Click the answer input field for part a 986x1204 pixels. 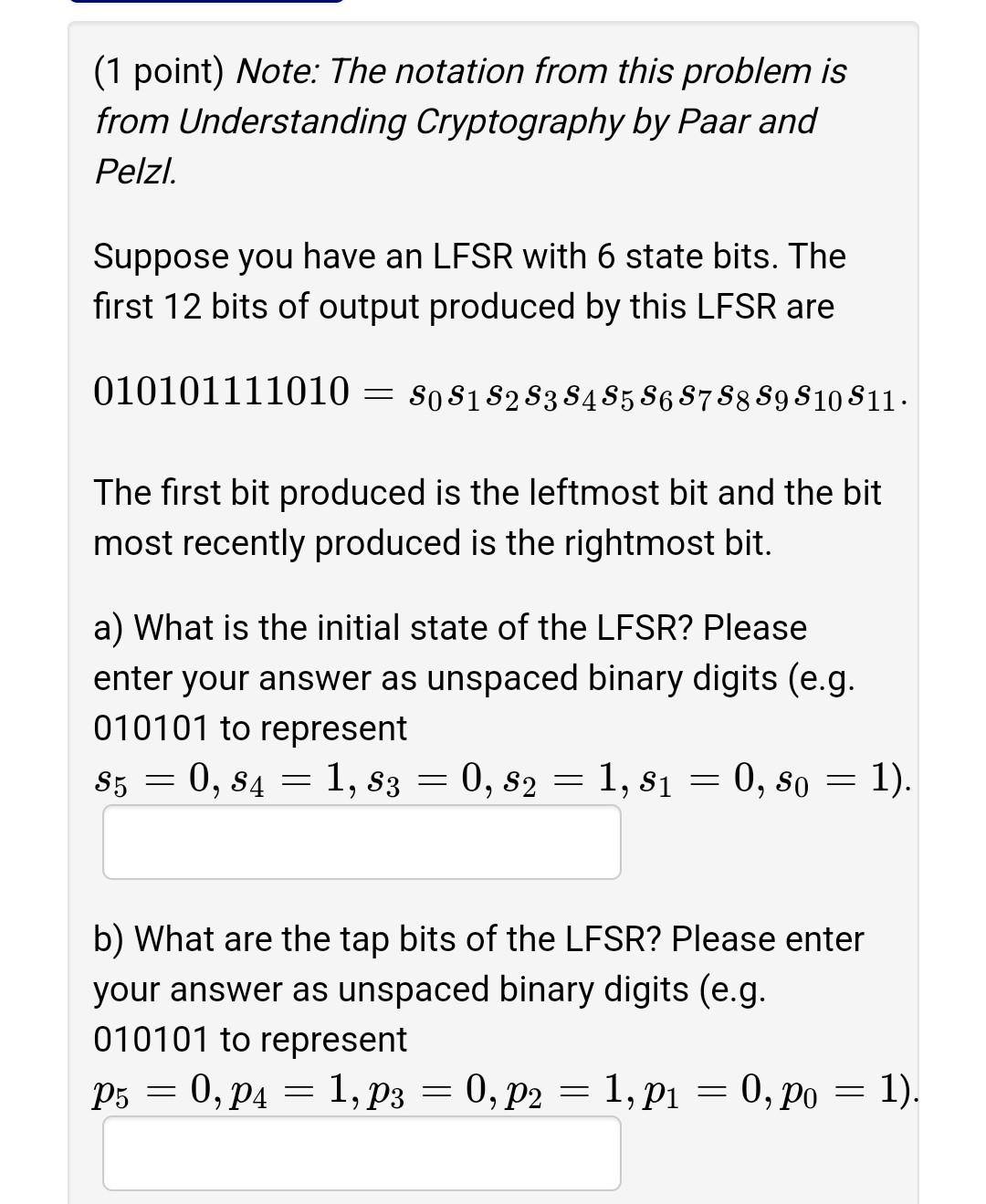(362, 841)
